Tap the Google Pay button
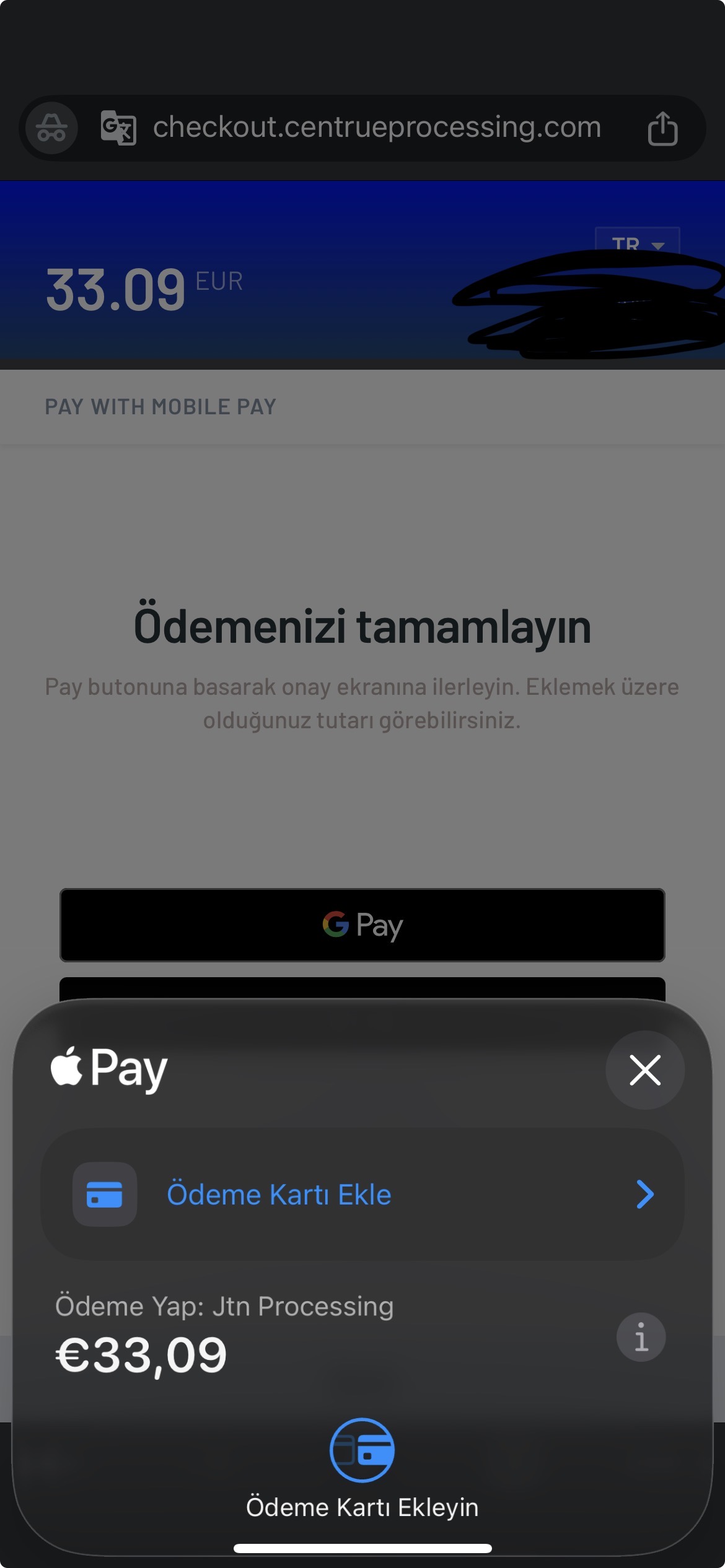 tap(362, 925)
